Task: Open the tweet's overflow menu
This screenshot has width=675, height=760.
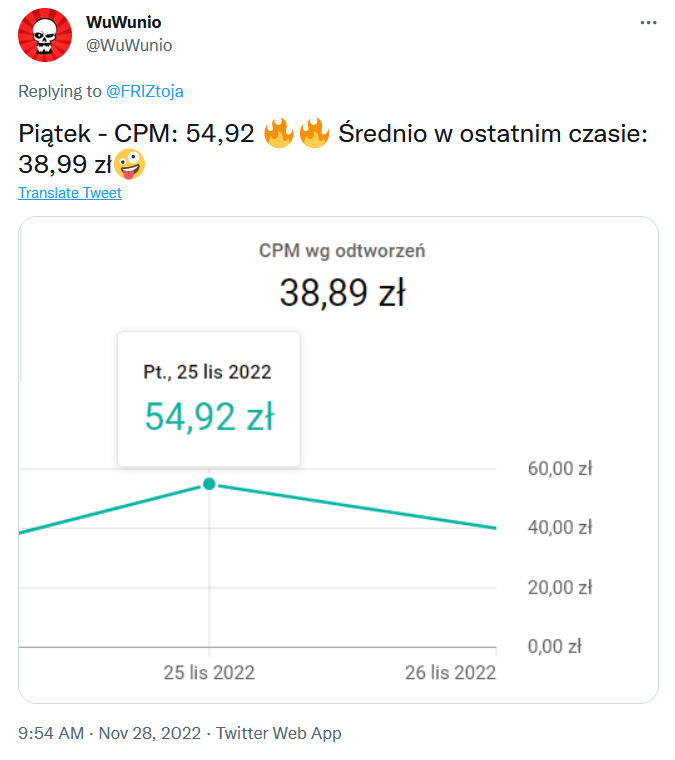Action: point(648,23)
